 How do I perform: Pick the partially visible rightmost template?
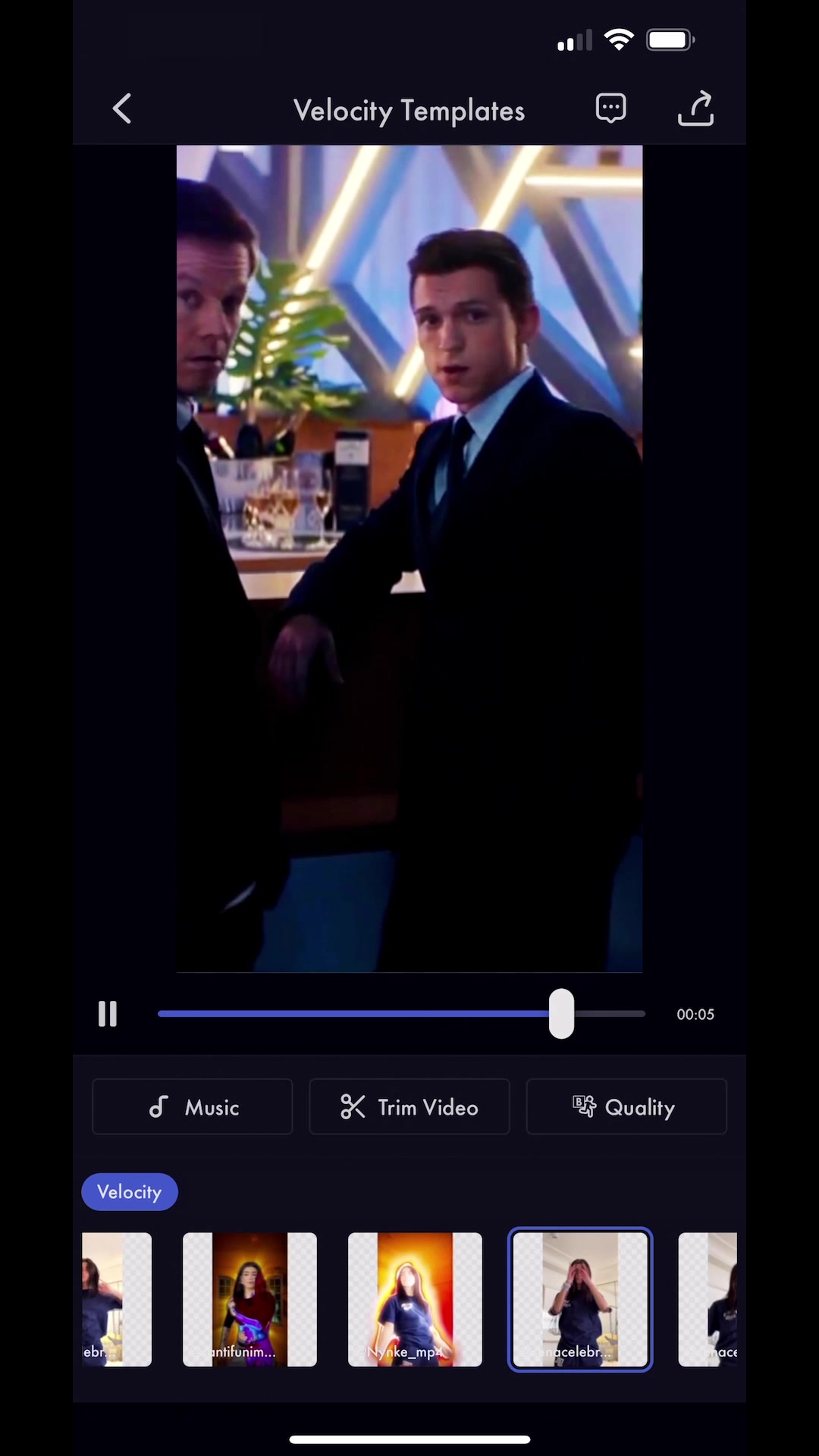point(708,1299)
